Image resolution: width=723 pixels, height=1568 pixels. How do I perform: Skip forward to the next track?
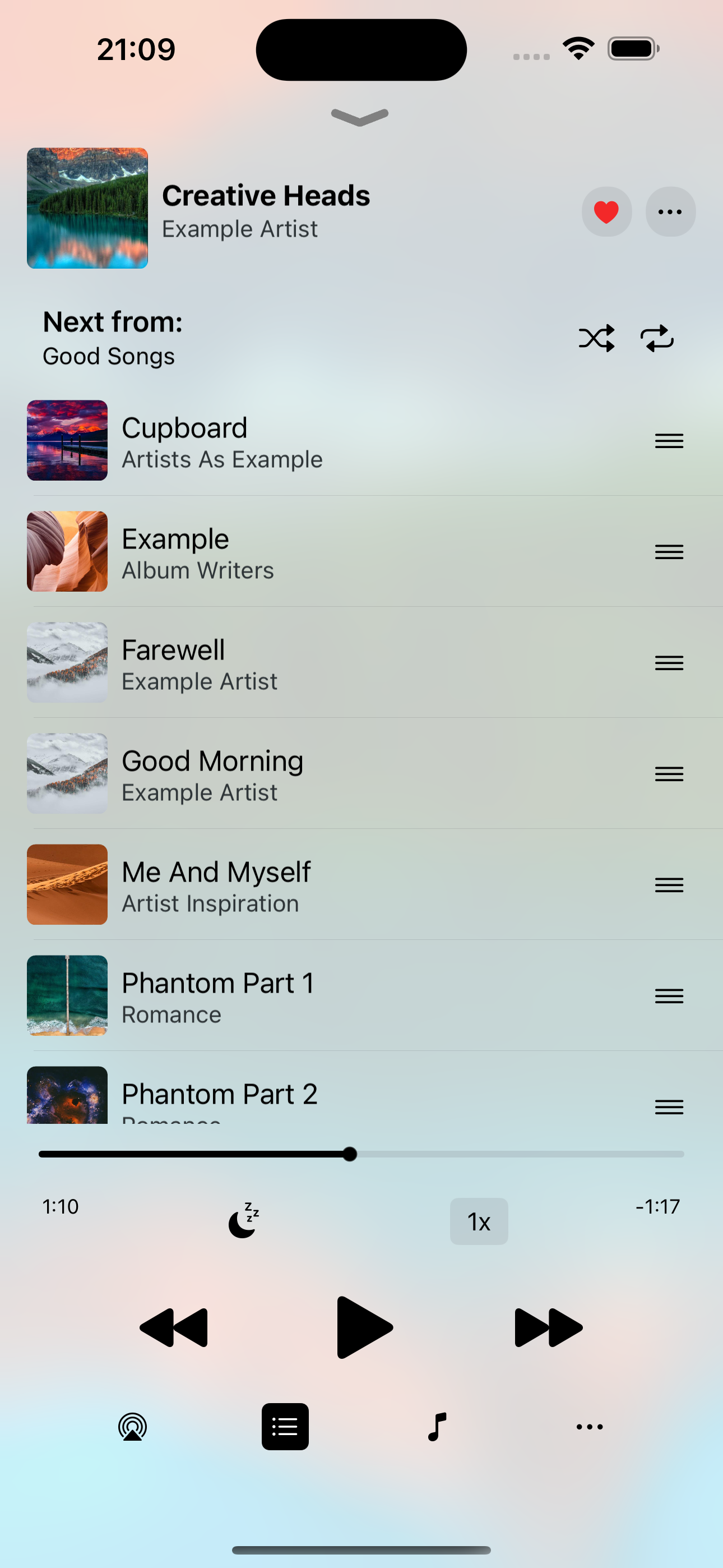[548, 1327]
